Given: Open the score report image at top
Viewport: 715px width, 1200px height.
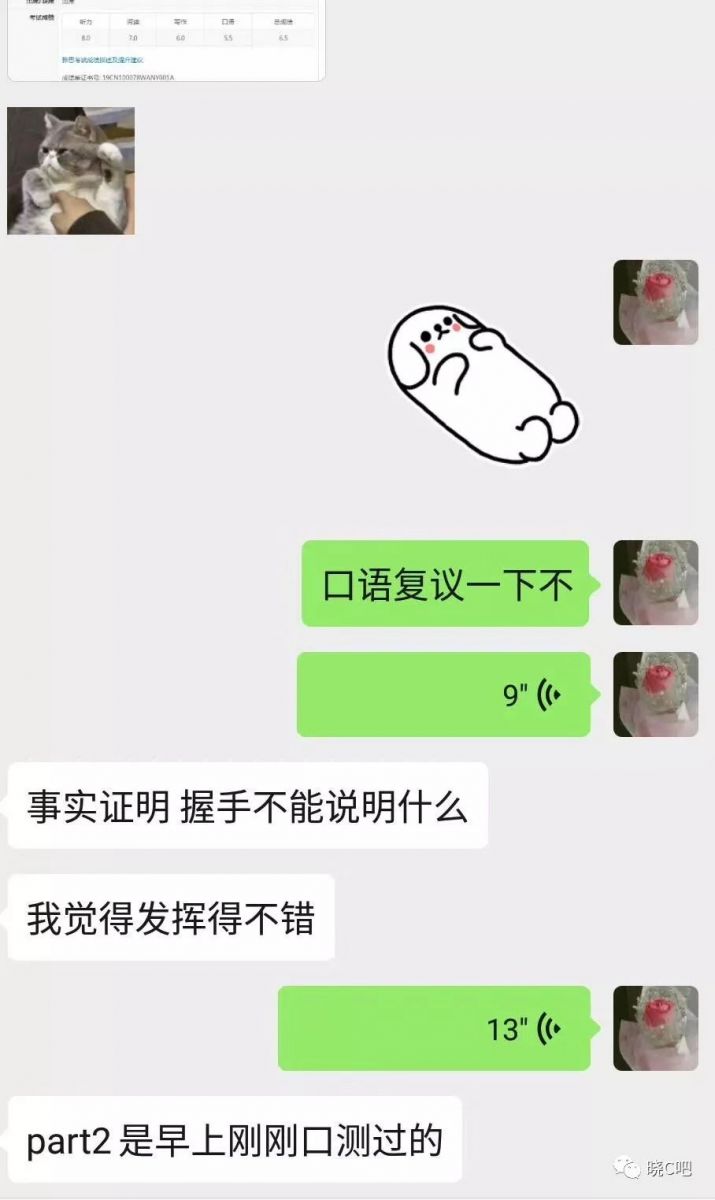Looking at the screenshot, I should [x=166, y=40].
